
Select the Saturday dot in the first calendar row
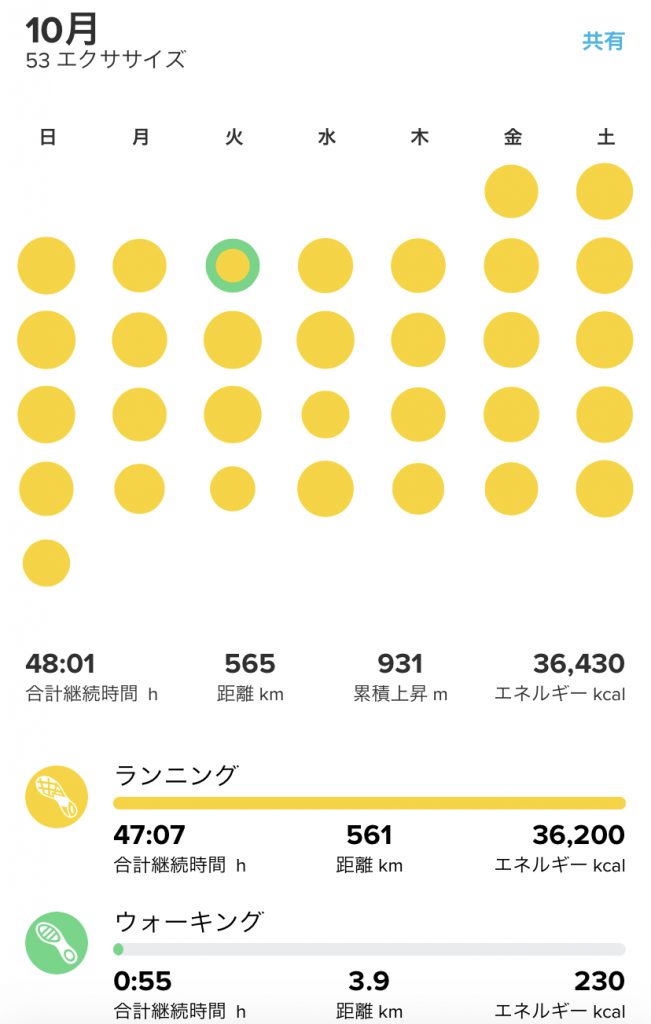[604, 192]
